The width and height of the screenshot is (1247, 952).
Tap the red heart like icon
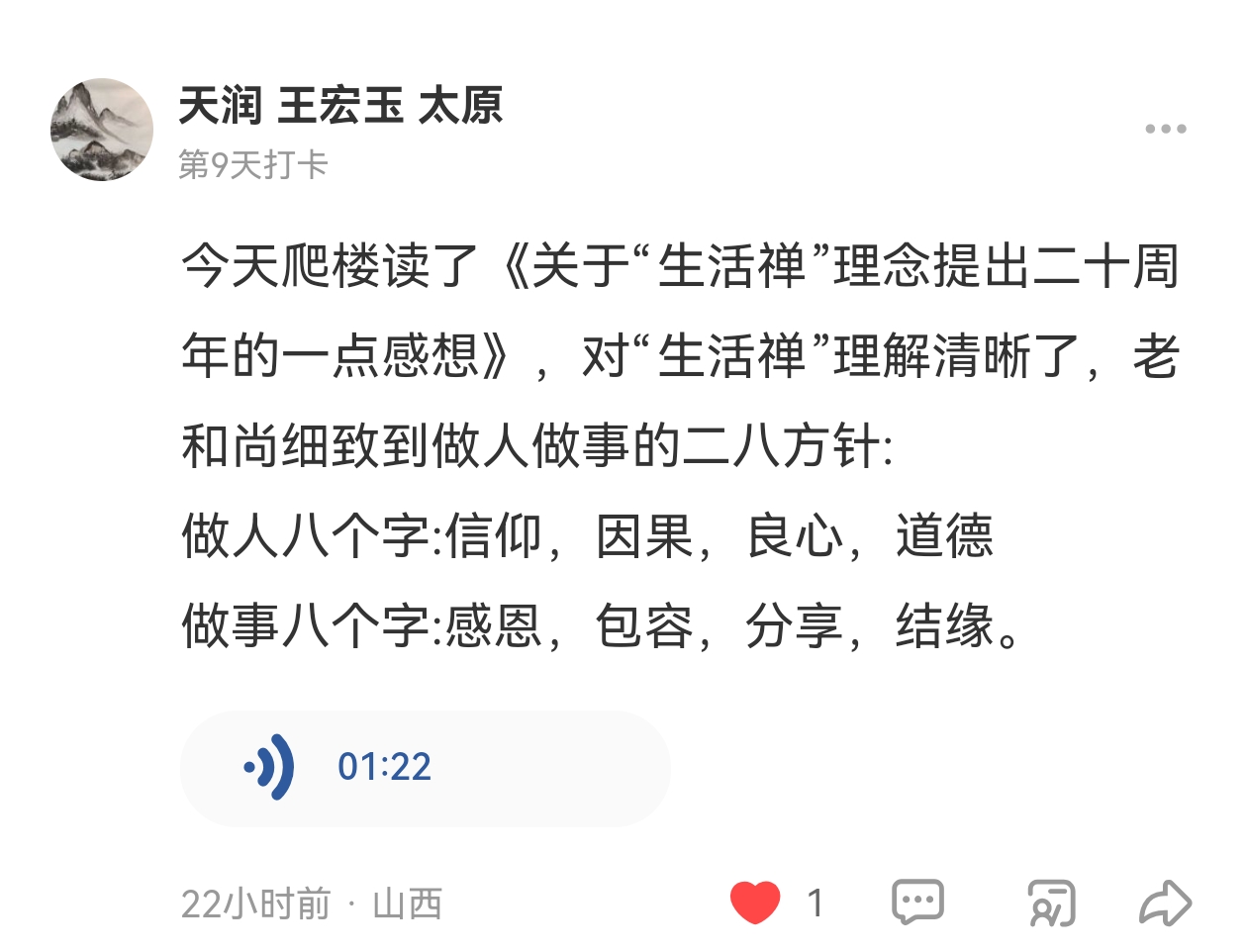[x=755, y=903]
